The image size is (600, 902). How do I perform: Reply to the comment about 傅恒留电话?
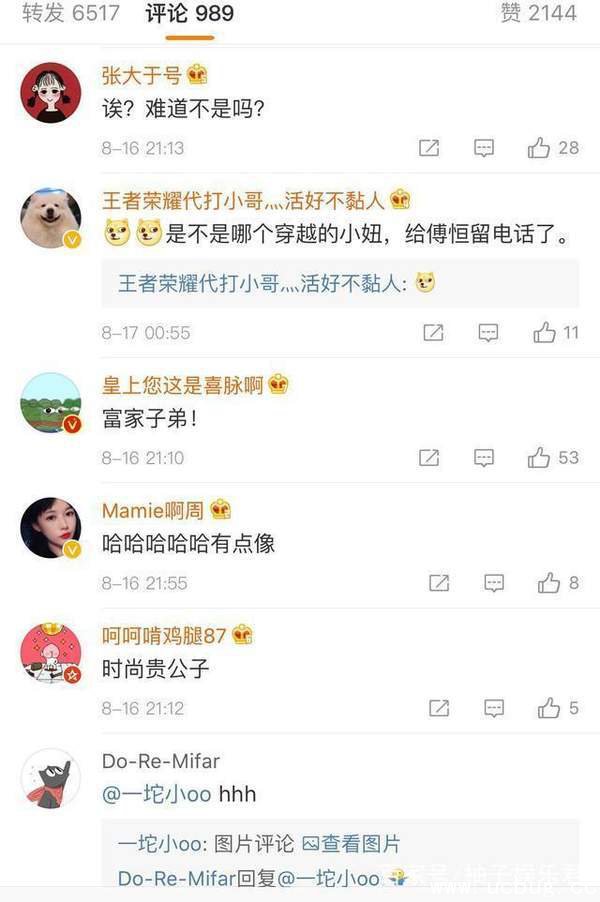coord(489,332)
